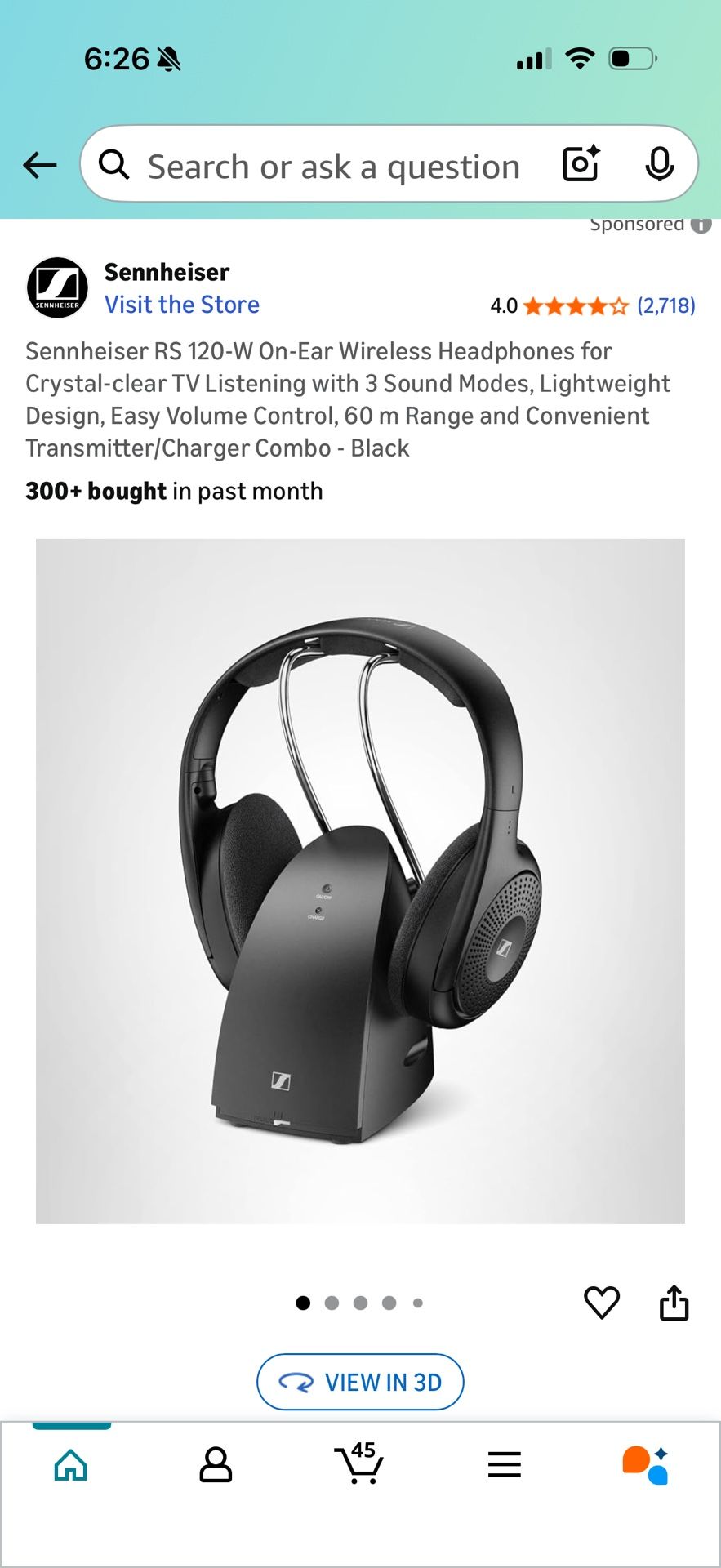
Task: Add item to wish list with heart
Action: coord(602,1303)
